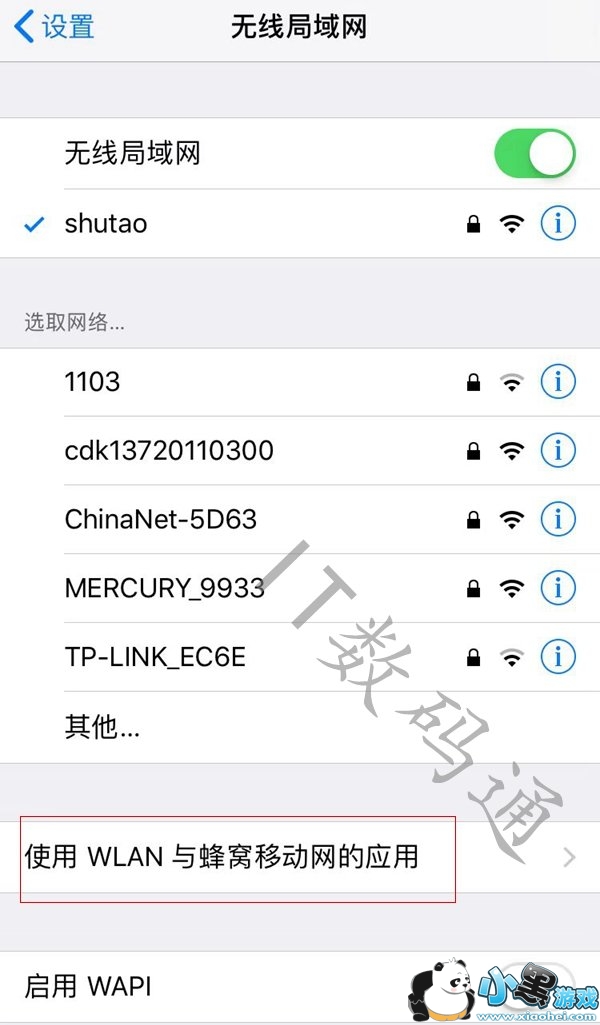
Task: Open info icon for 1103
Action: (558, 382)
